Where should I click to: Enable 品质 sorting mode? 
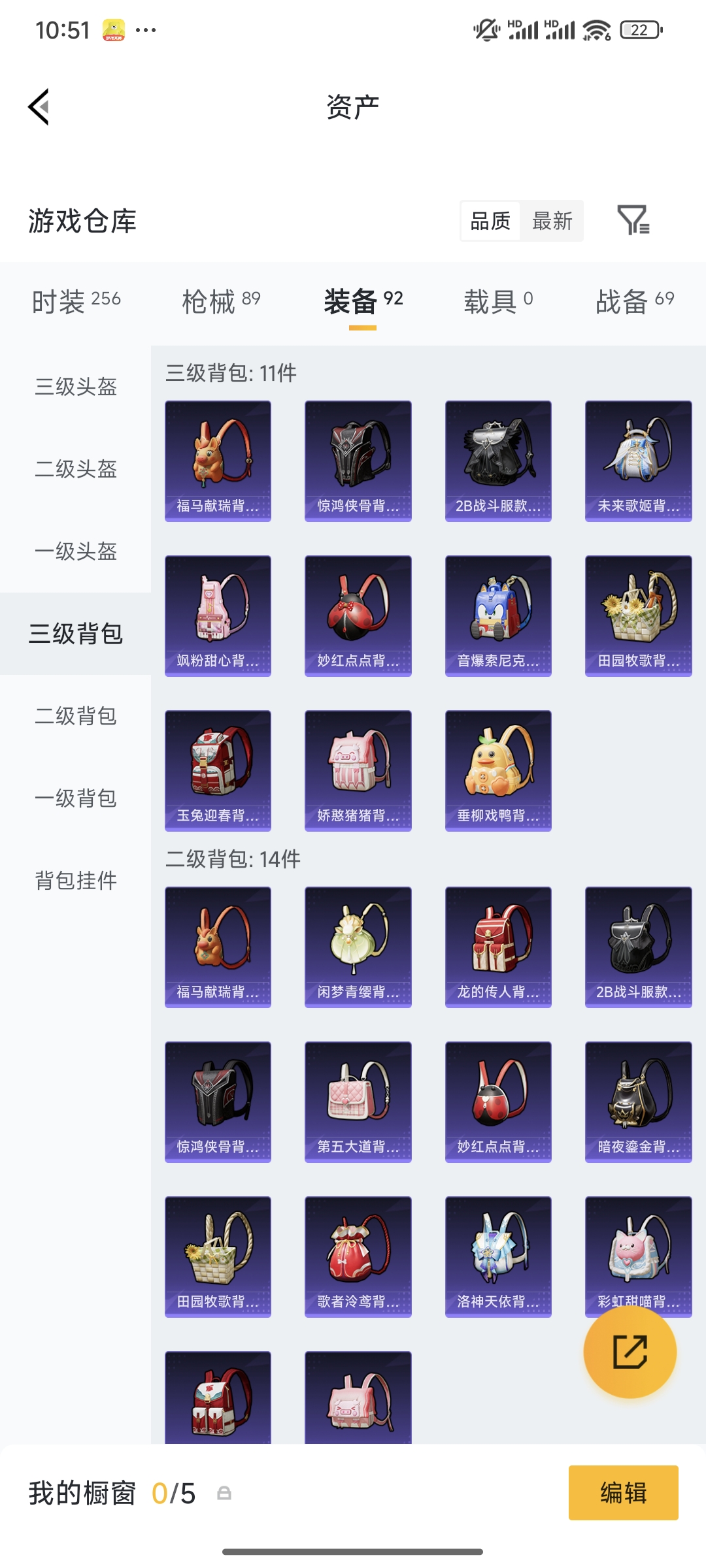(490, 222)
